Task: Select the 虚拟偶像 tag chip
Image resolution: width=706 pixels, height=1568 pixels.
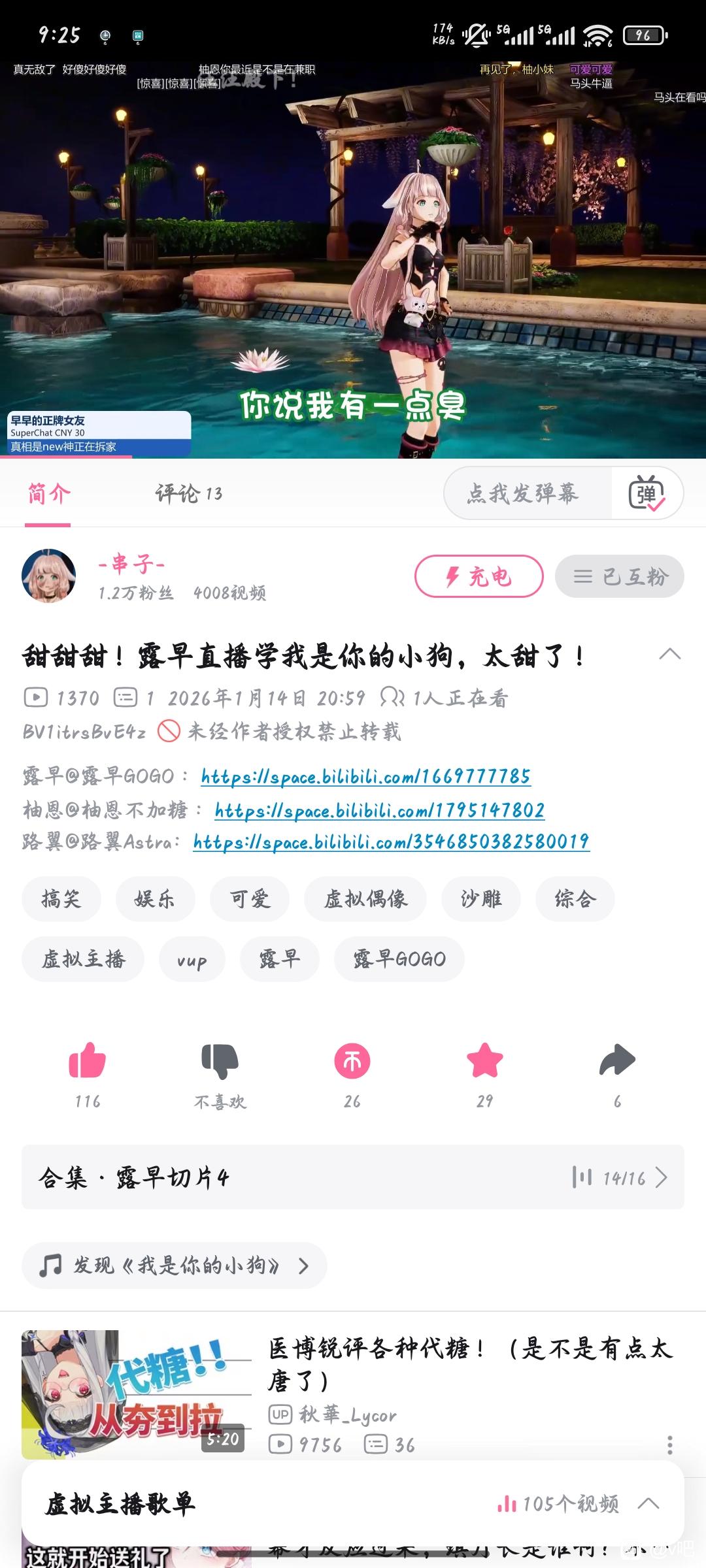Action: [x=365, y=899]
